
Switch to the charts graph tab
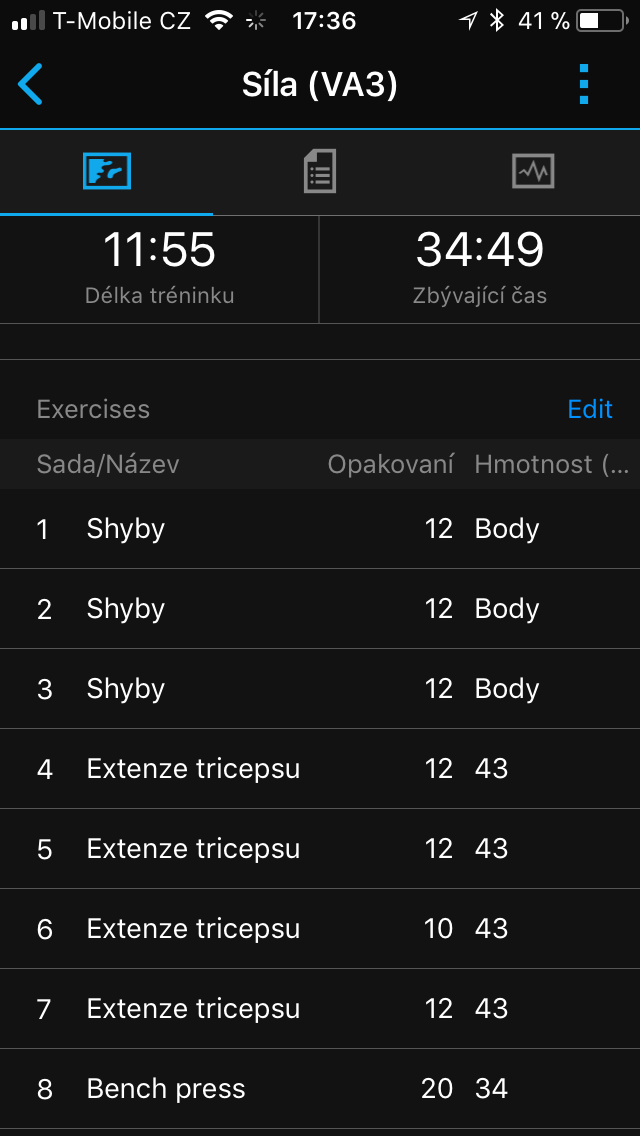click(x=533, y=172)
